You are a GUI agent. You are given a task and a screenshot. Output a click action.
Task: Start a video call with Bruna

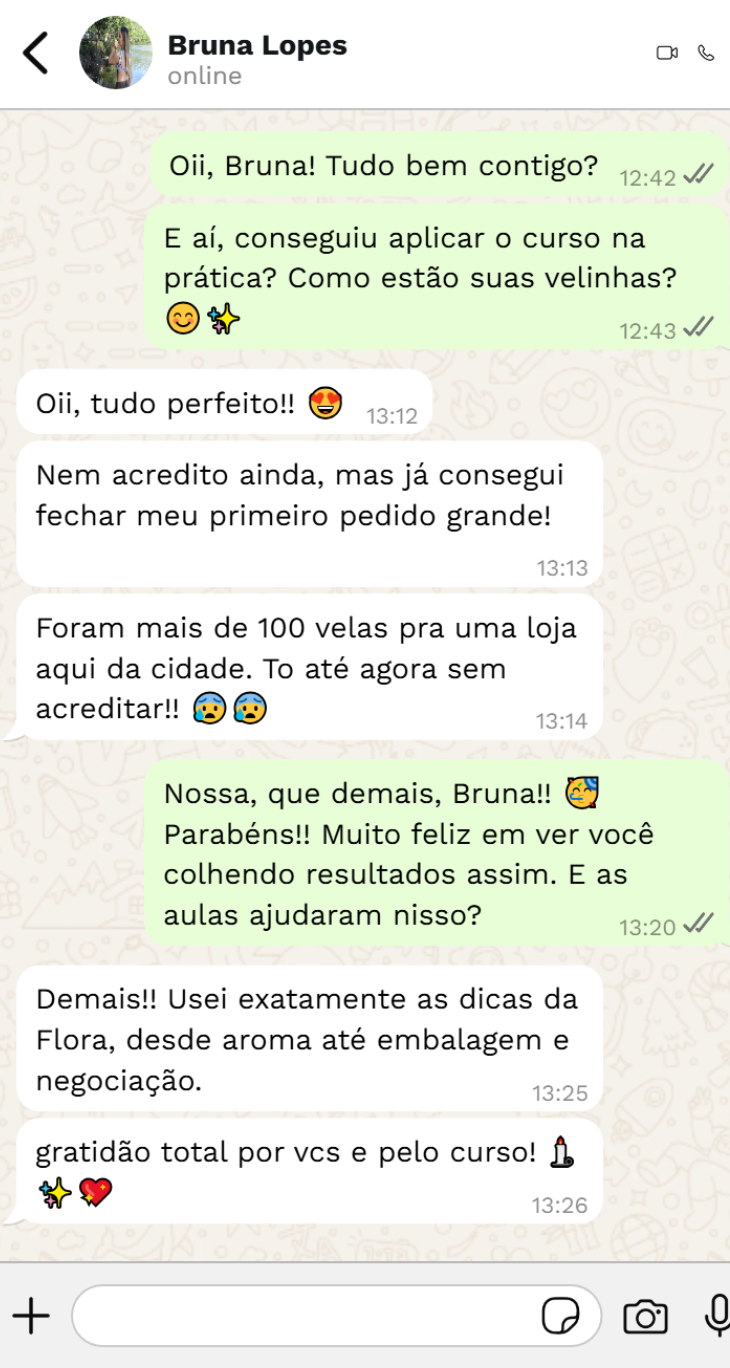pos(667,53)
